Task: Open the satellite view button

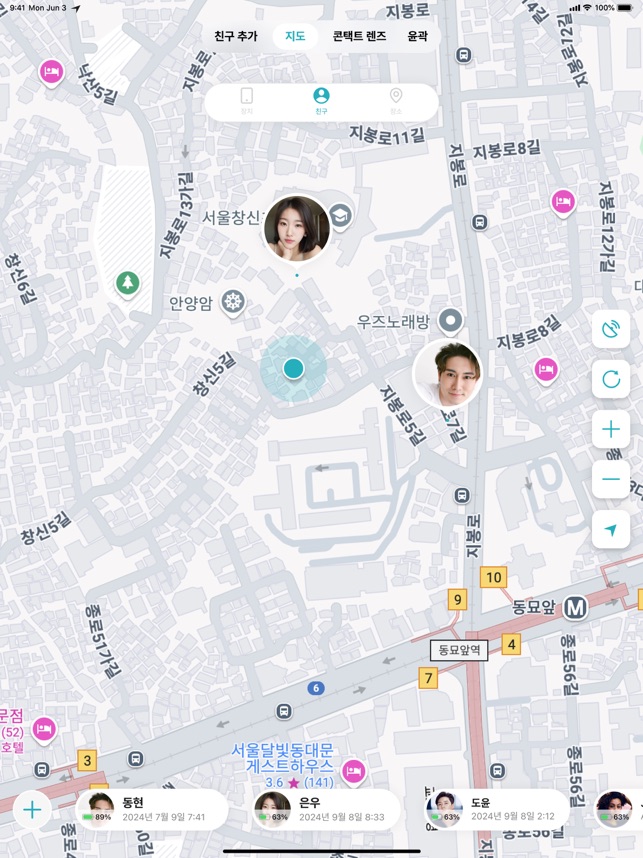Action: pyautogui.click(x=611, y=329)
